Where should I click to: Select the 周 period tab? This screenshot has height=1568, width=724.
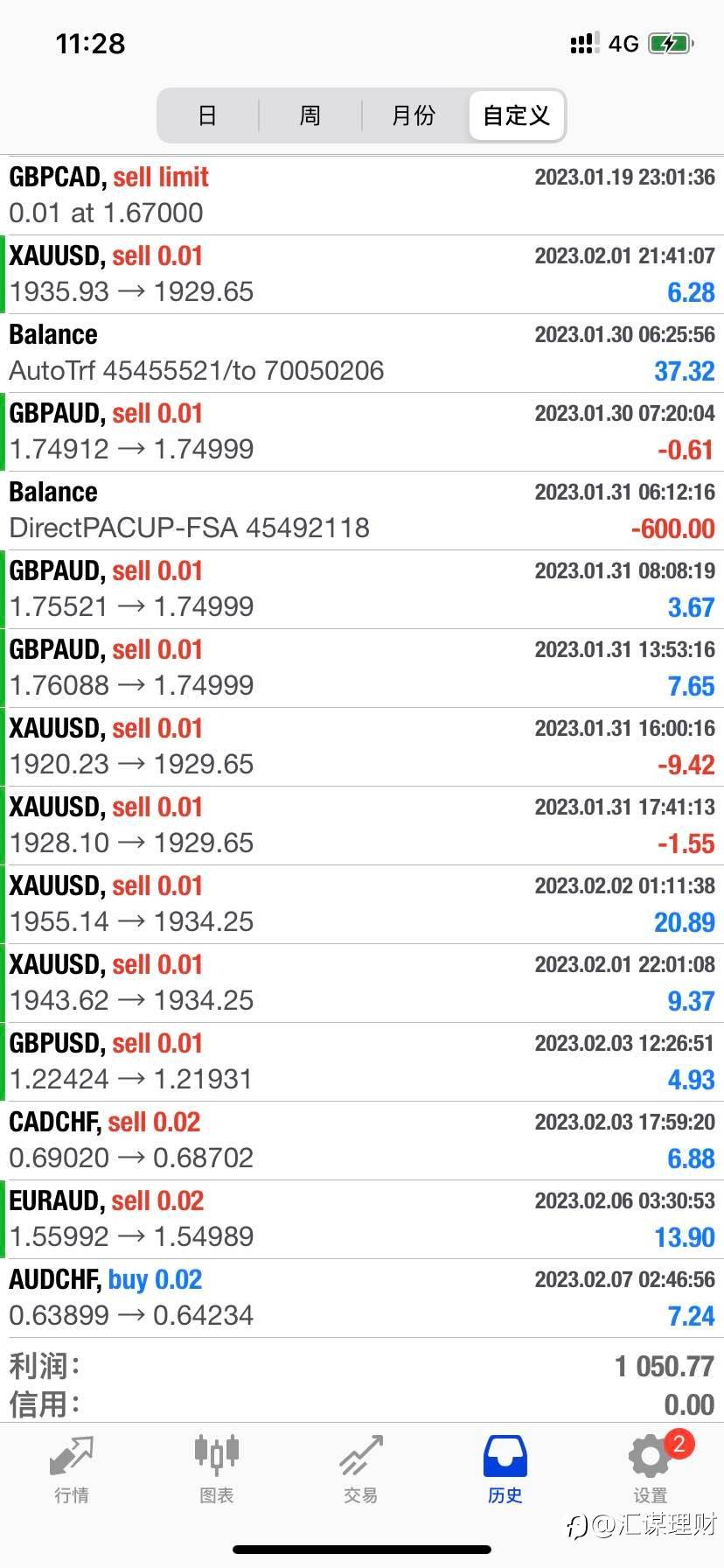[310, 115]
